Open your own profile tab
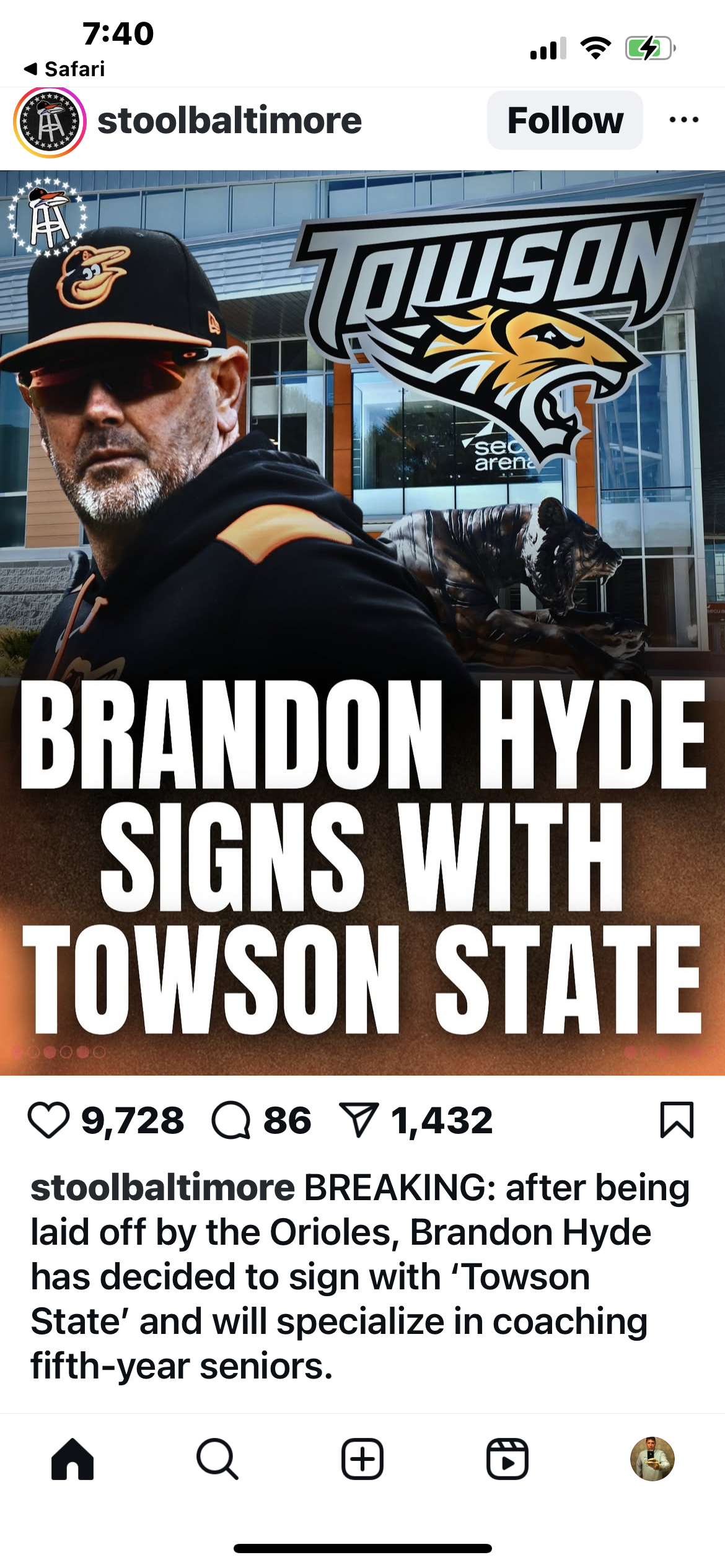 pos(652,1459)
